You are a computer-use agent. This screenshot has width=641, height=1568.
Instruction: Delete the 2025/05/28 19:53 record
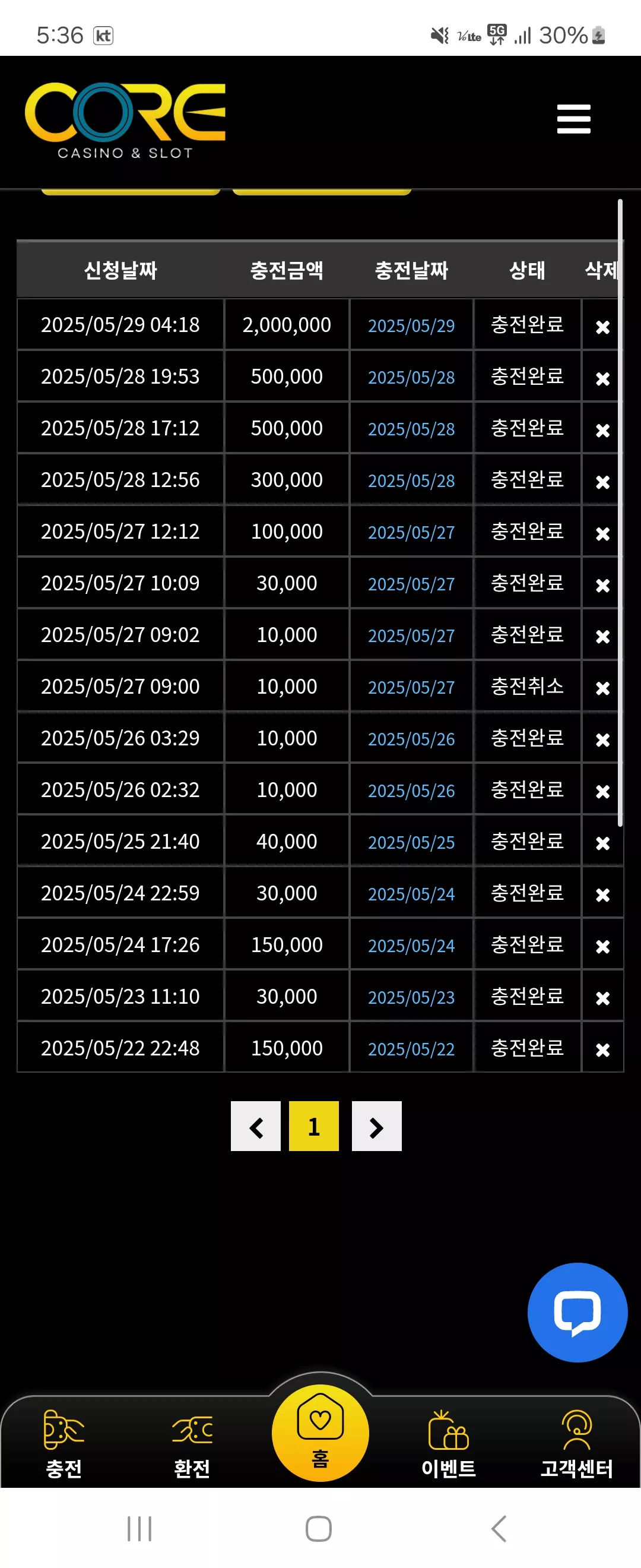602,378
